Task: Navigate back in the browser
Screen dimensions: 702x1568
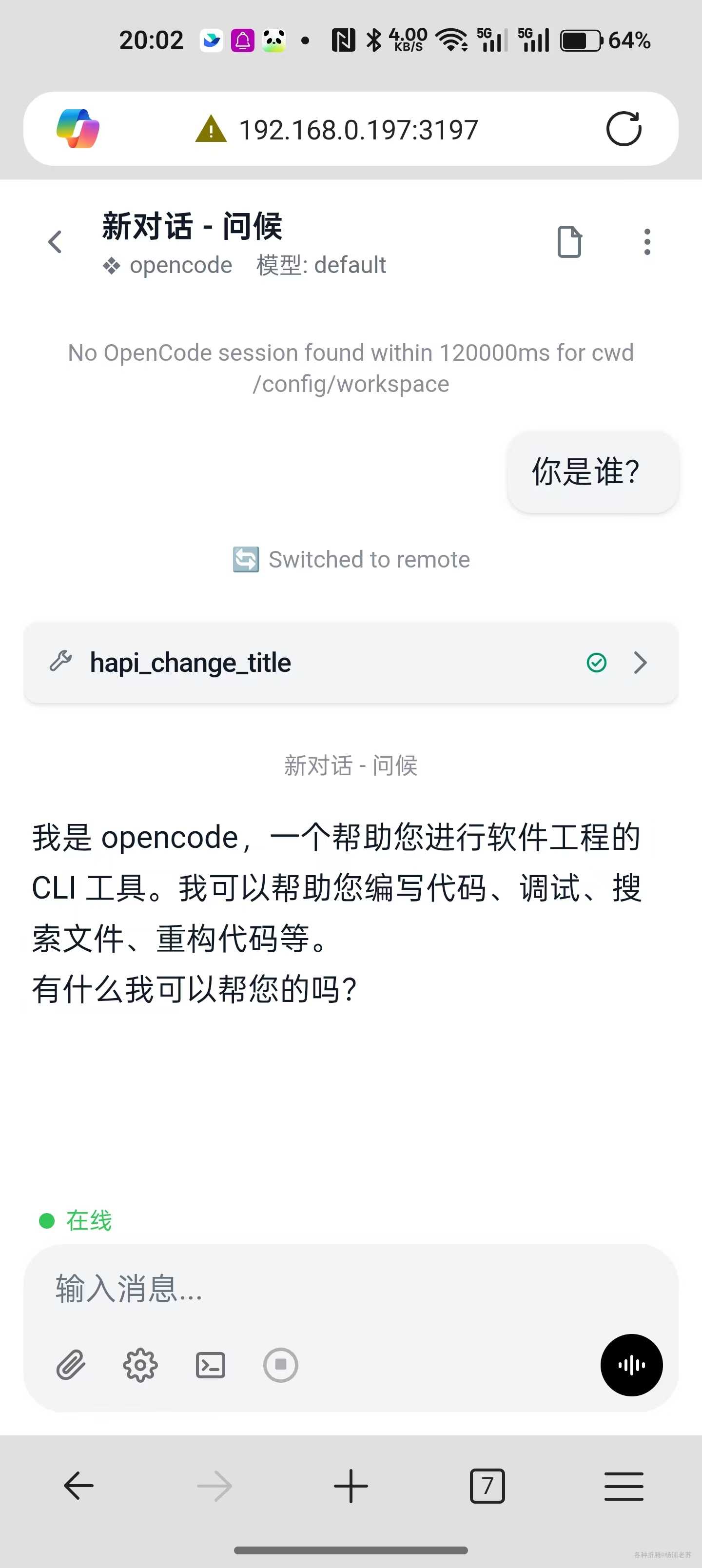Action: [78, 1486]
